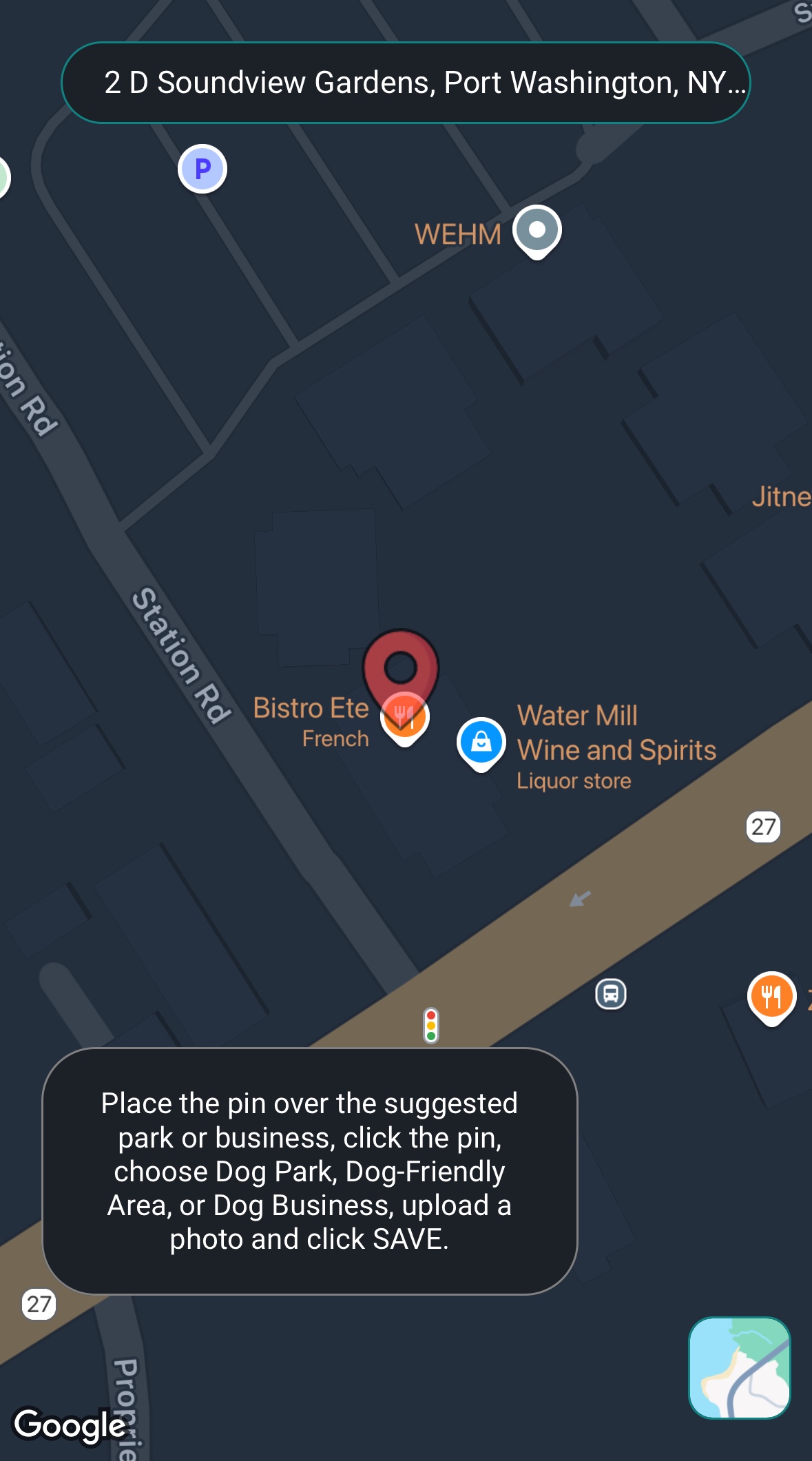Switch map type via layer thumbnail
Viewport: 812px width, 1461px height.
pos(740,1368)
